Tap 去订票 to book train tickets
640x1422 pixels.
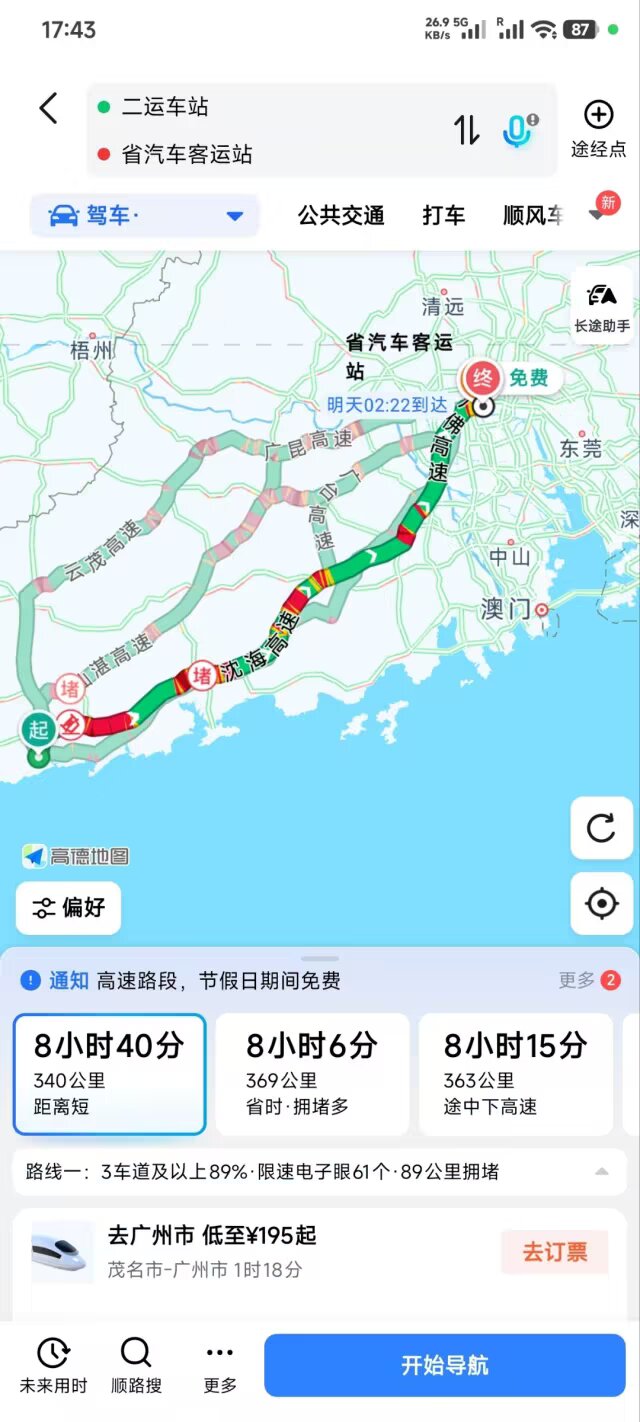pos(554,1252)
